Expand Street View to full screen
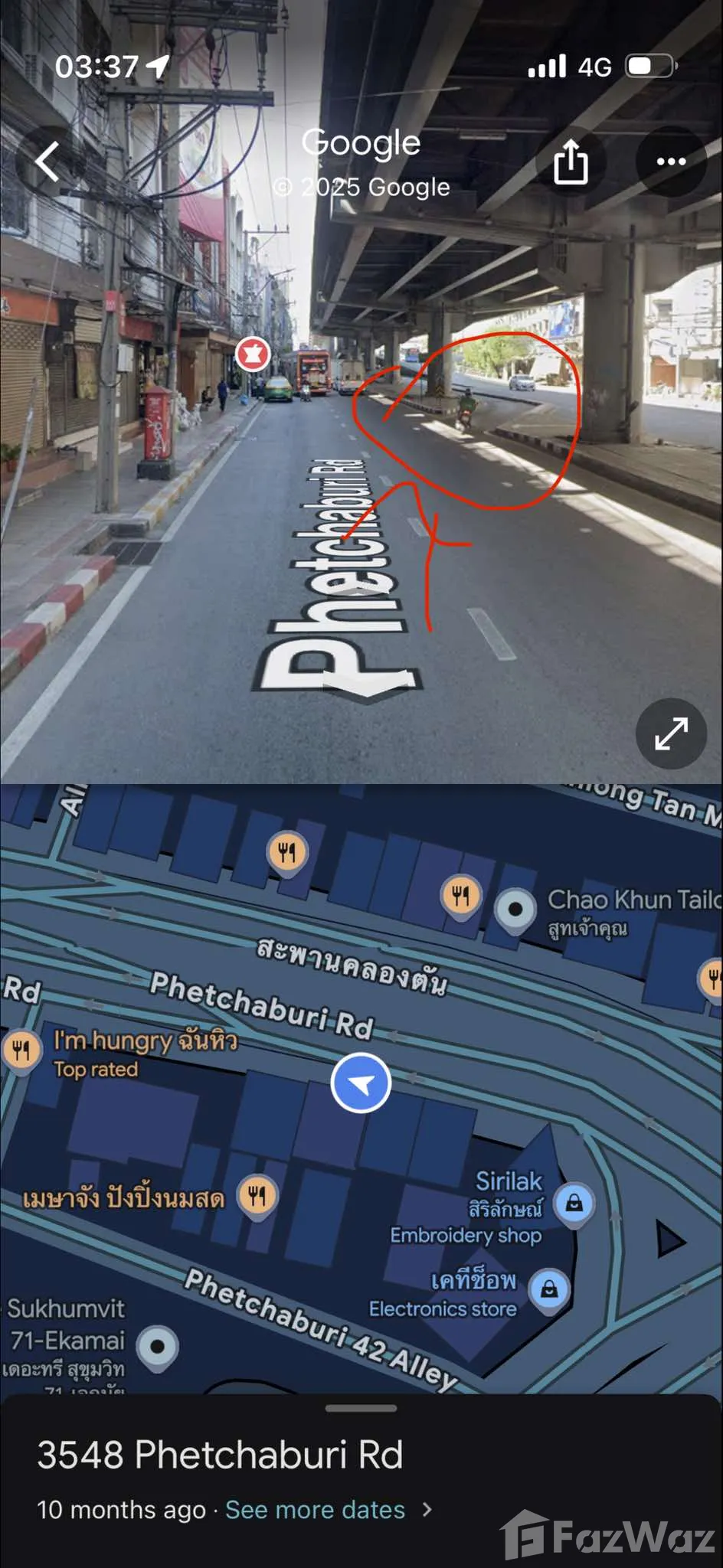This screenshot has width=723, height=1568. click(671, 733)
